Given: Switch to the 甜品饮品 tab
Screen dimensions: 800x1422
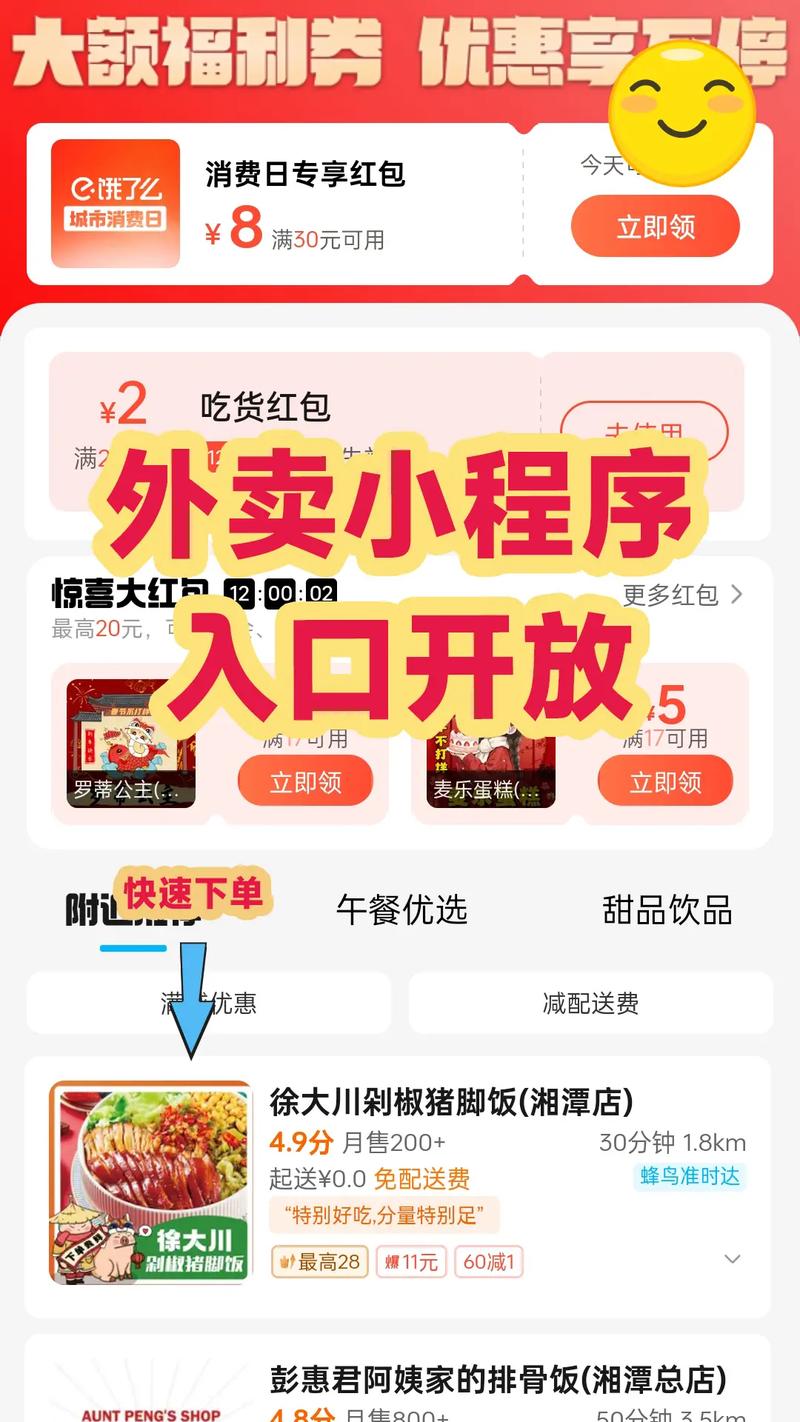Looking at the screenshot, I should coord(665,911).
